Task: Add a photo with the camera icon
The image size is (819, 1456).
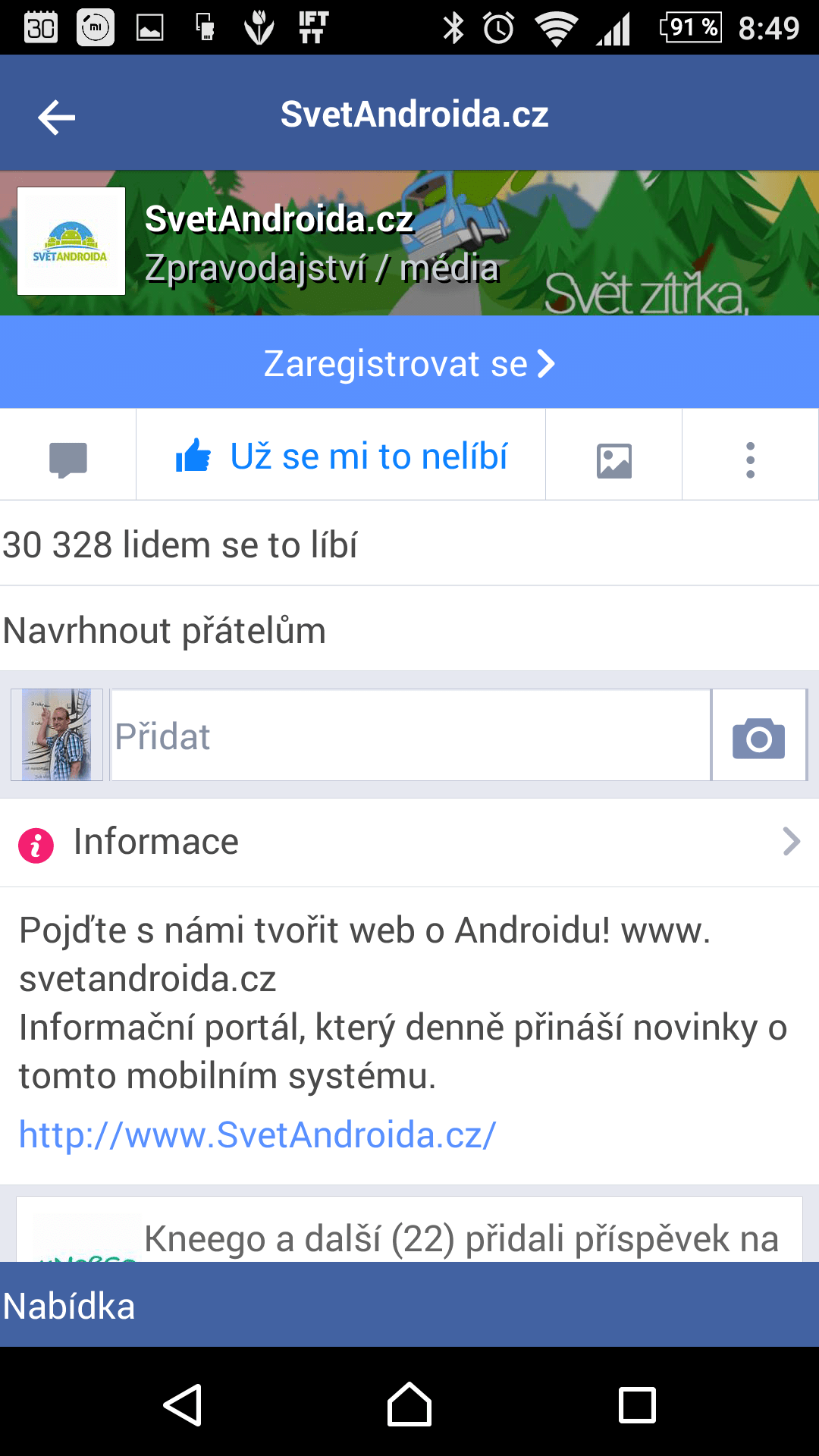Action: [759, 736]
